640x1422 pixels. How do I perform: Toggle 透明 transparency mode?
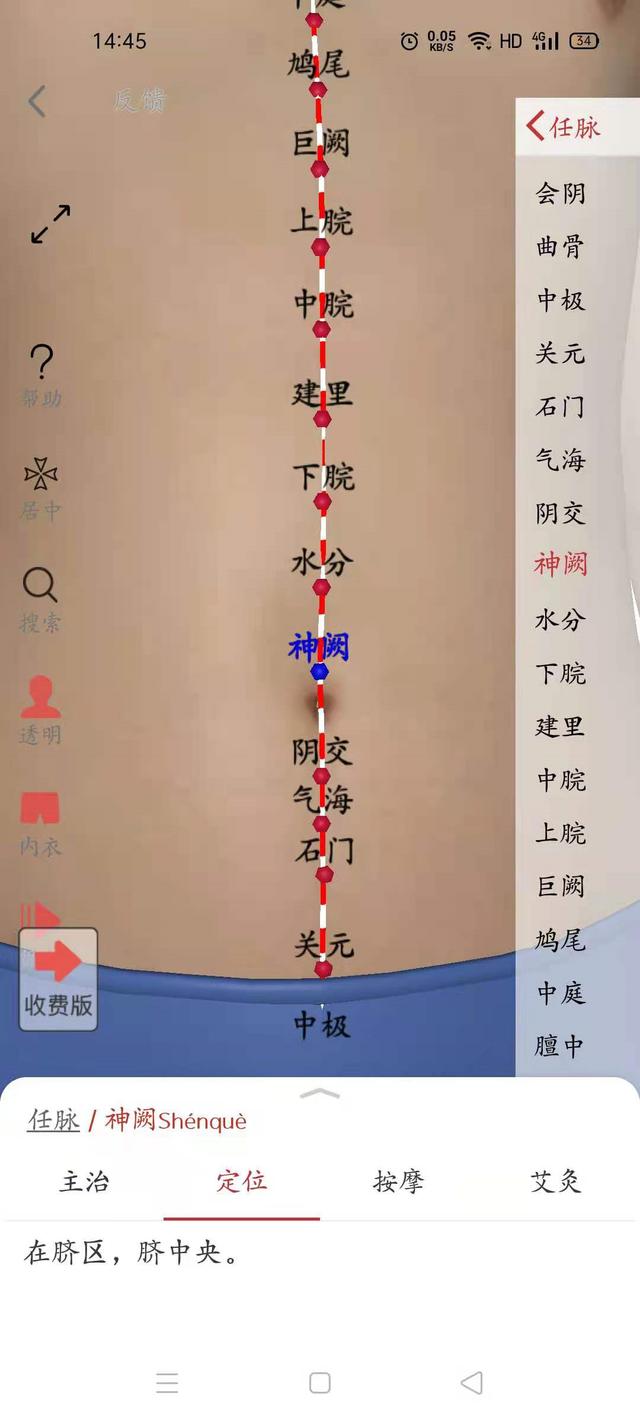[40, 710]
